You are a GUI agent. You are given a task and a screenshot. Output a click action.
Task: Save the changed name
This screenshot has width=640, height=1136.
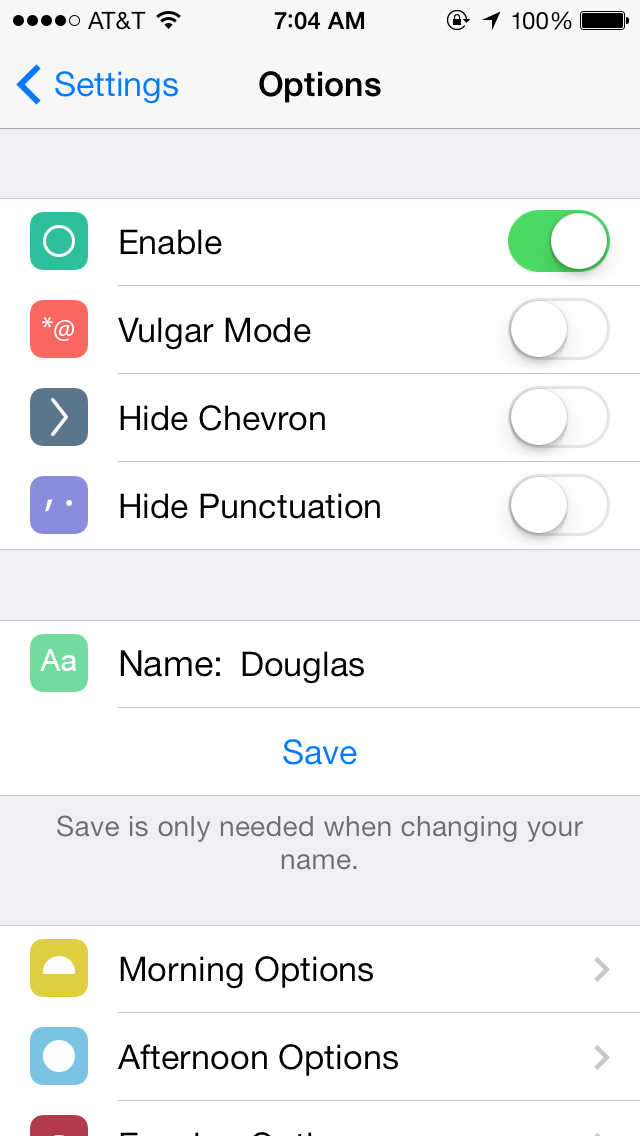click(320, 752)
